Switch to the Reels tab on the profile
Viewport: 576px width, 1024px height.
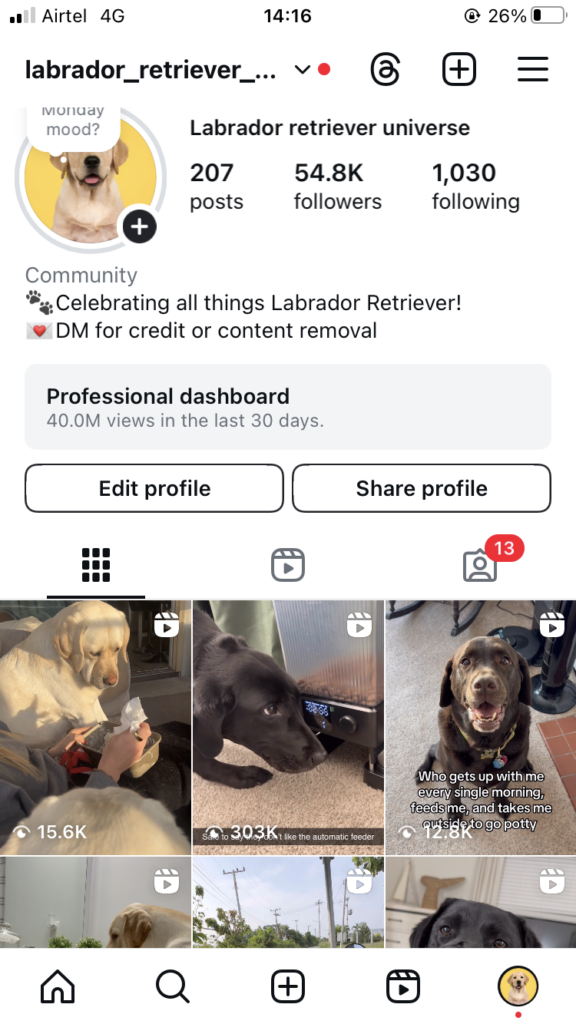click(x=288, y=564)
